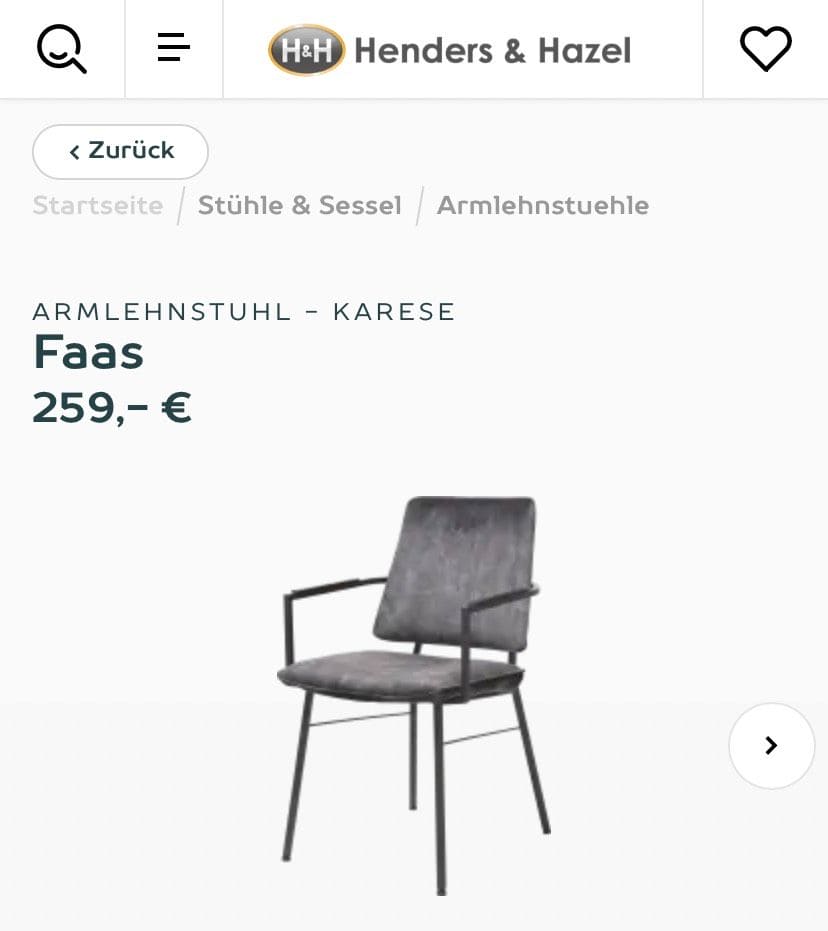Show the next product image
Screen dimensions: 828x931
coord(771,746)
